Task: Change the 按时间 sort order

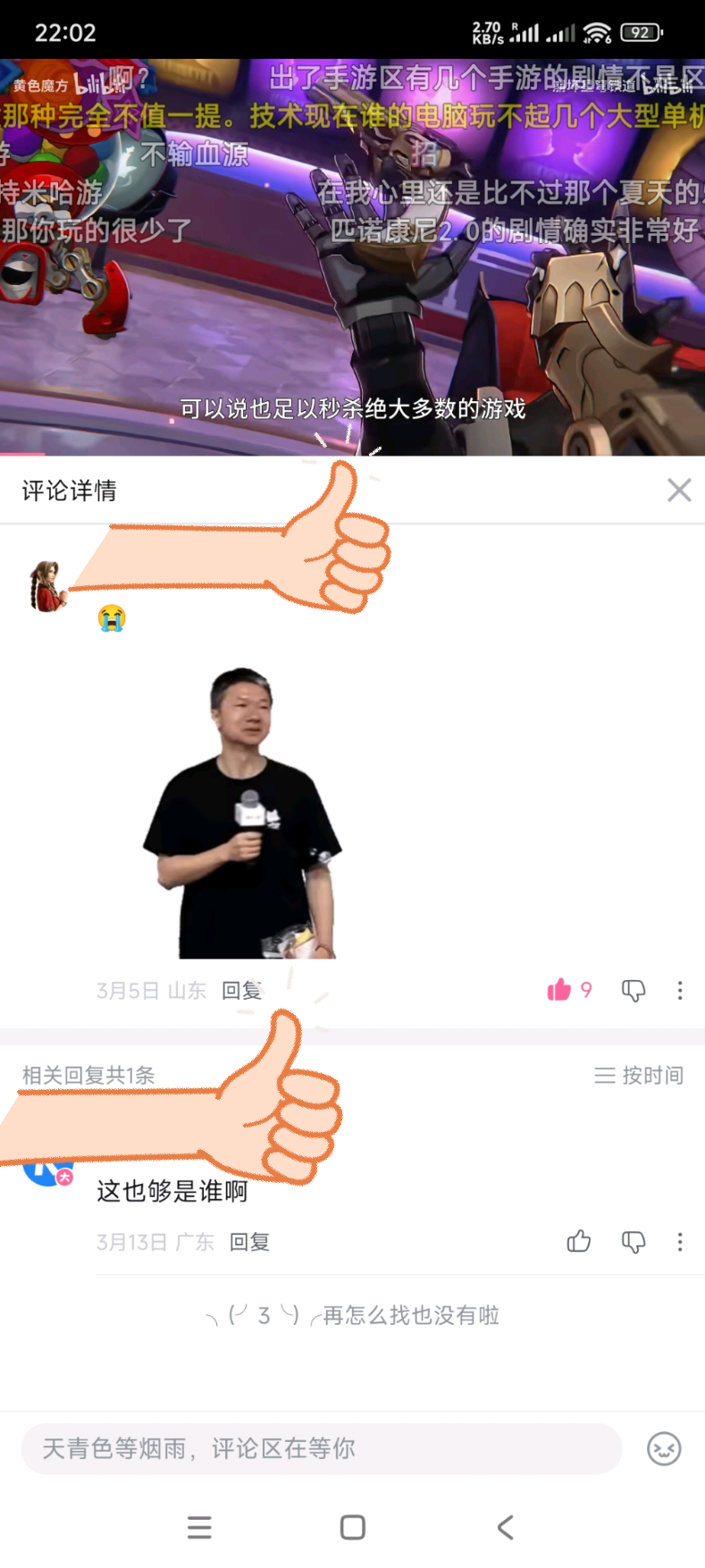Action: (x=639, y=1075)
